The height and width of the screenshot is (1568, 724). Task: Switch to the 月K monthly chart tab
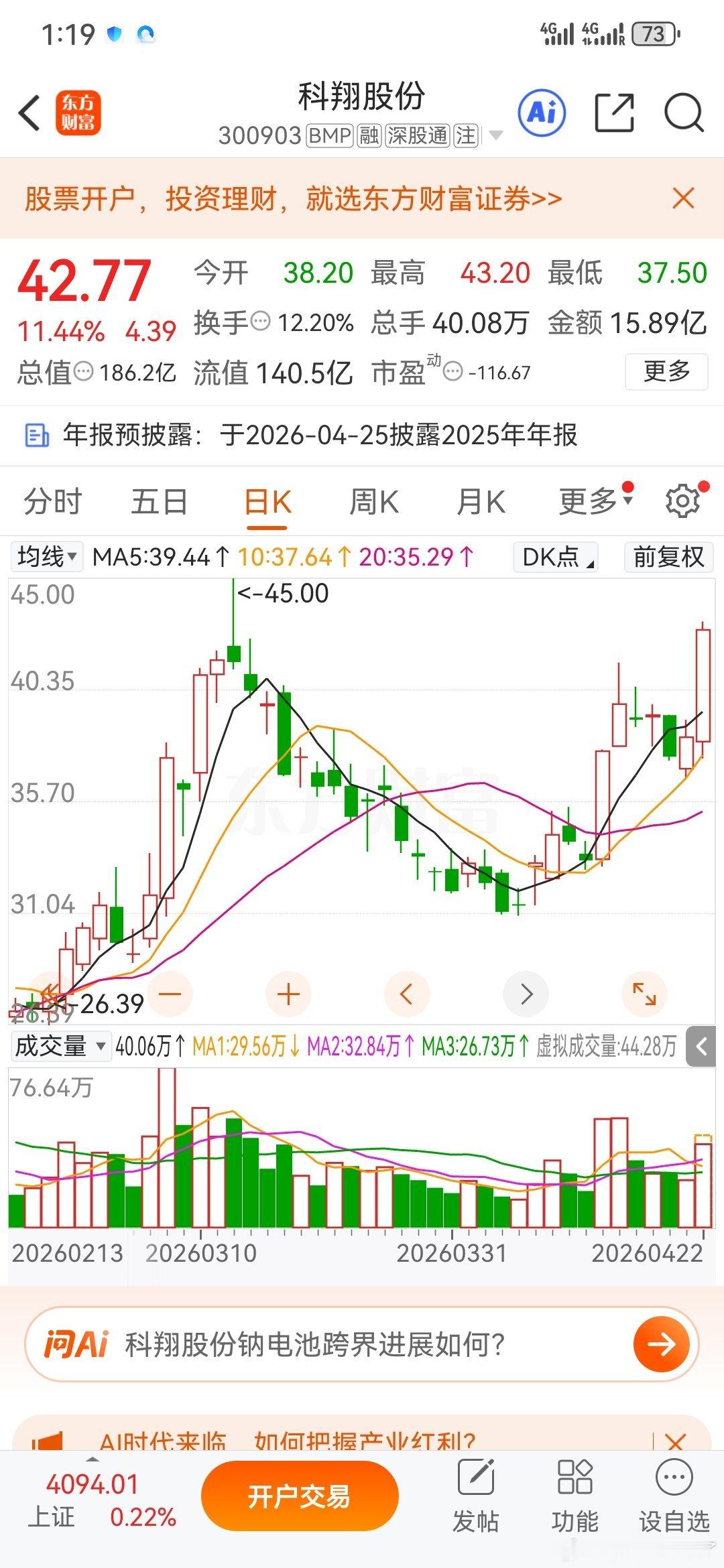(x=481, y=500)
